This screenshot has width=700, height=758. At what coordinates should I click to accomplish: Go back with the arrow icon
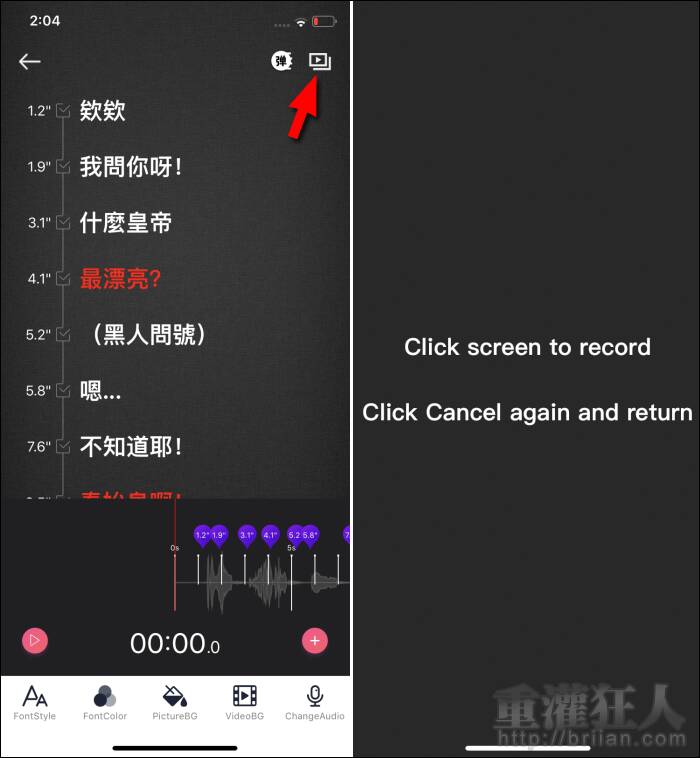(x=30, y=62)
